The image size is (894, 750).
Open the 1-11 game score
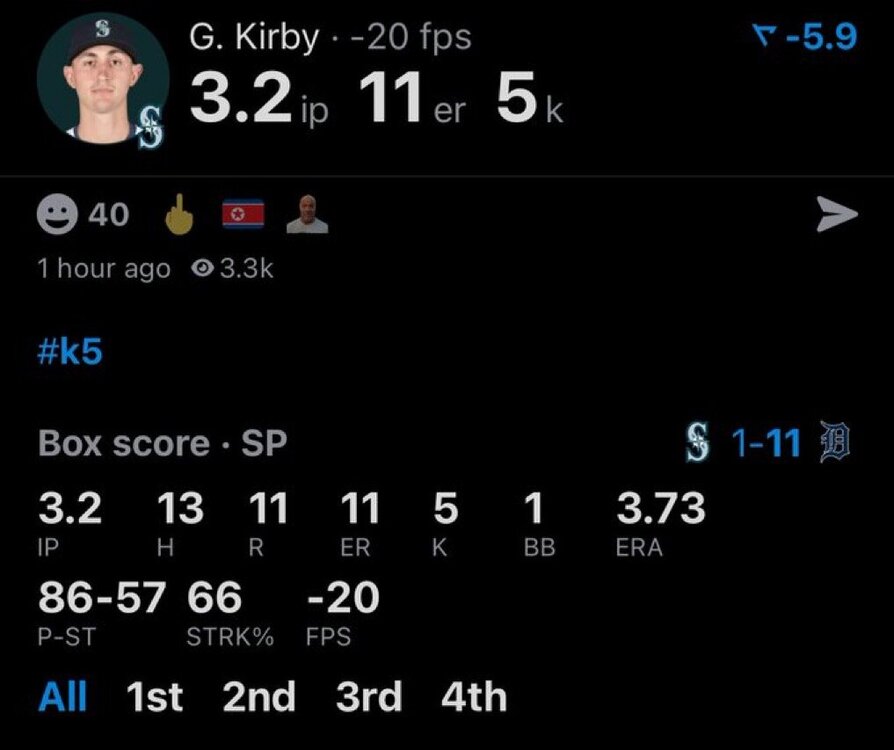[767, 444]
